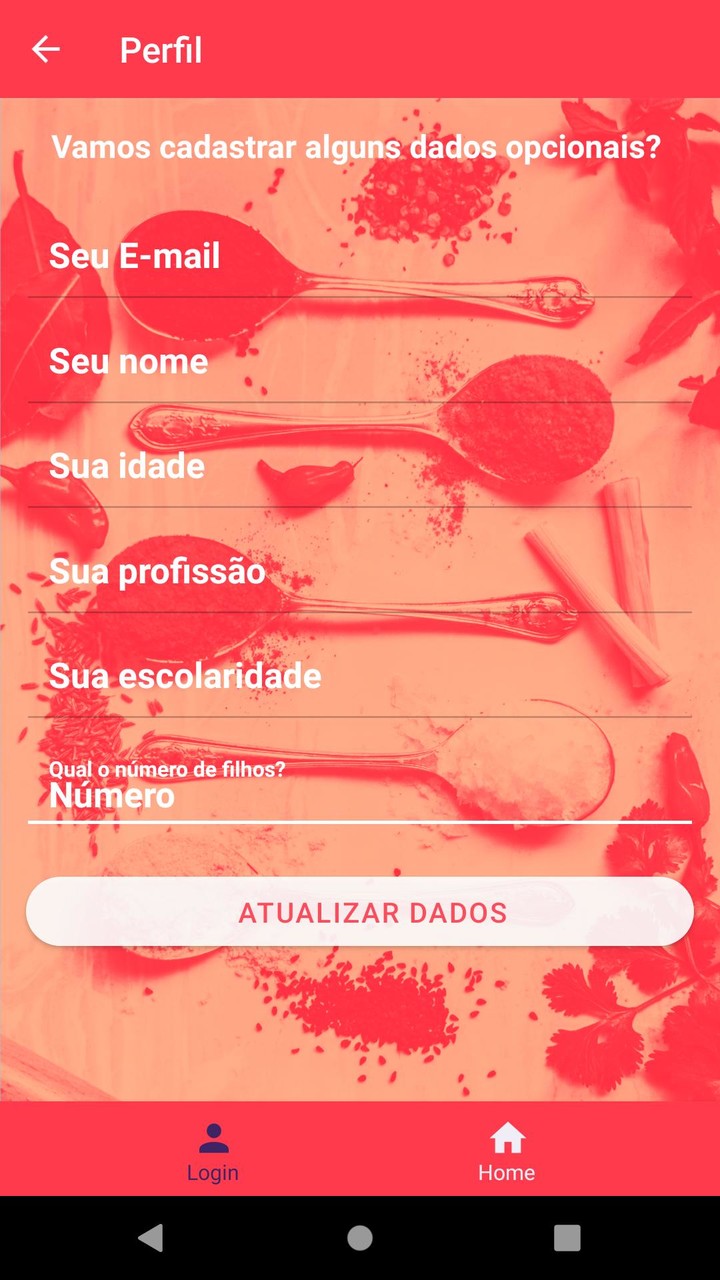This screenshot has height=1280, width=720.
Task: Select the Sua idade field
Action: point(360,467)
